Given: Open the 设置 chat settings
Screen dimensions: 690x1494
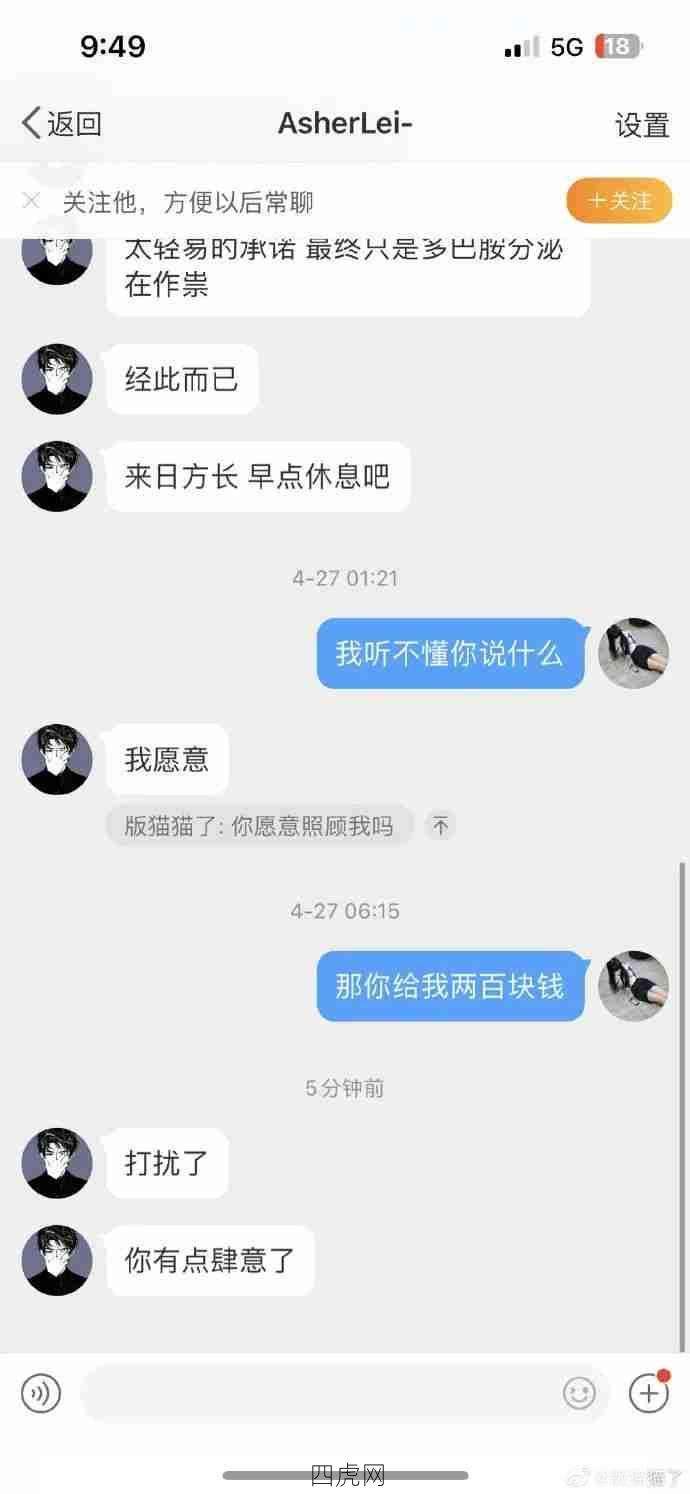Looking at the screenshot, I should (641, 125).
